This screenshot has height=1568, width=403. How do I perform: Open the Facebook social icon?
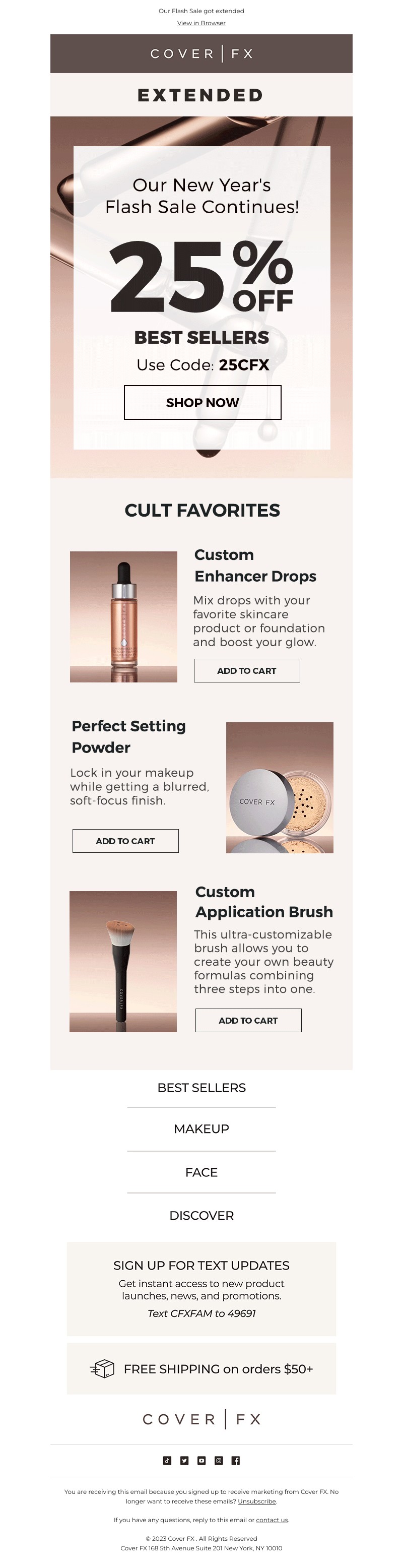236,1460
